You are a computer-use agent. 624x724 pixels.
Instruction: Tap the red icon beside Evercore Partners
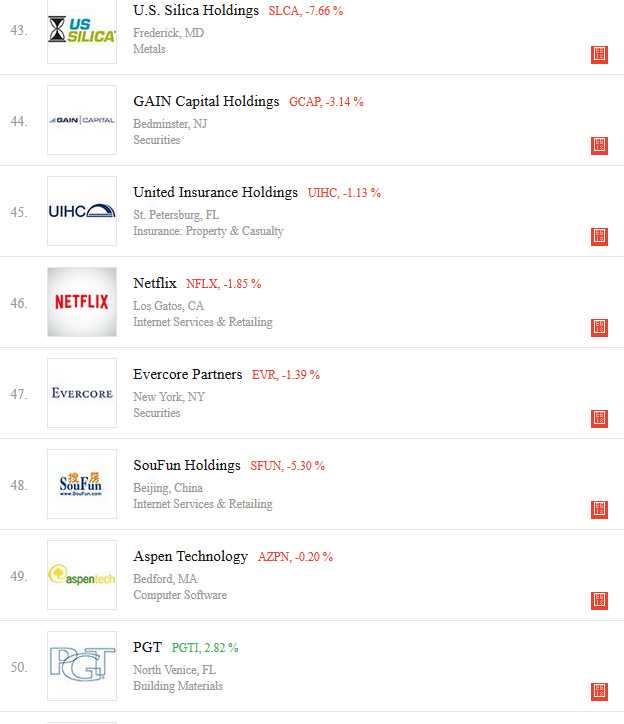(599, 419)
